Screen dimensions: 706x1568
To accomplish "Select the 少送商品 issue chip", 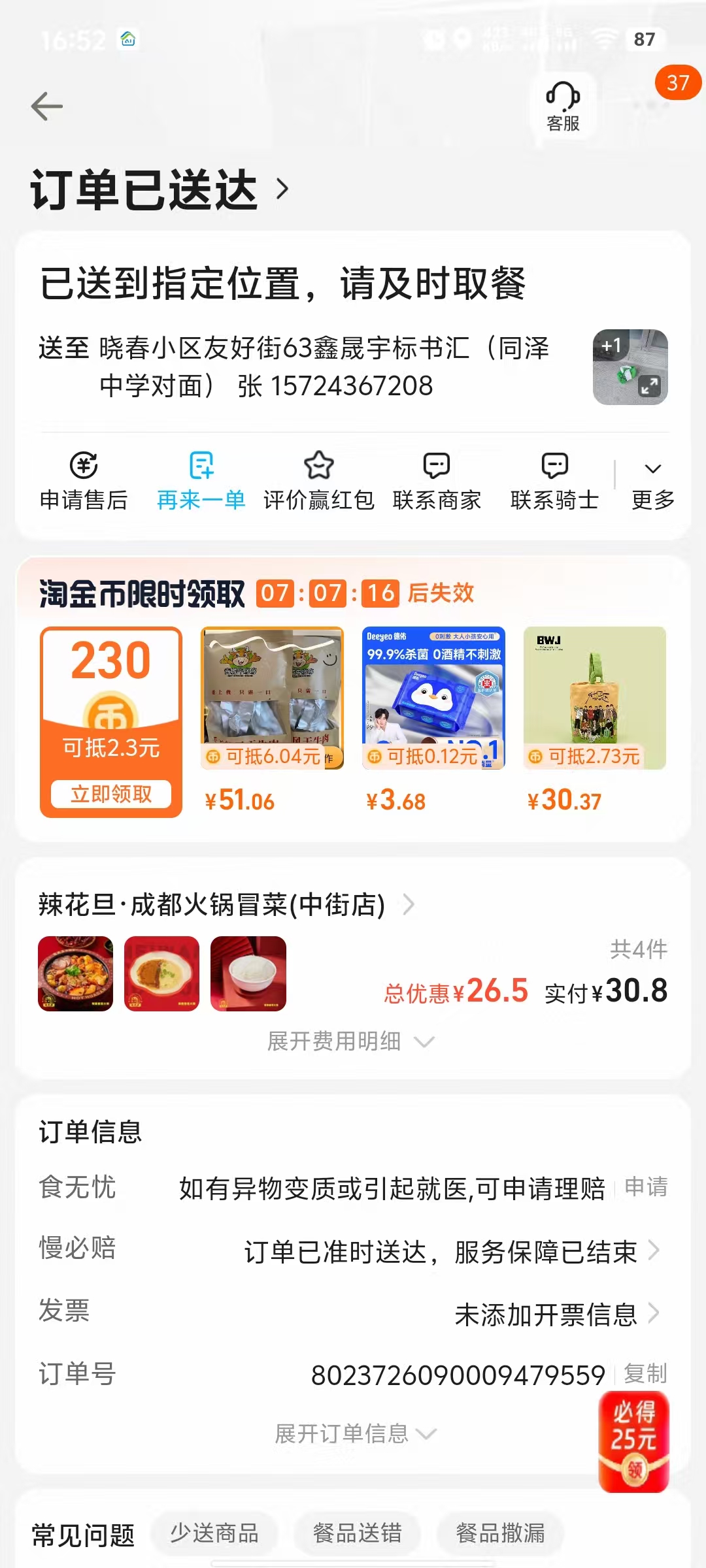I will pos(214,1533).
